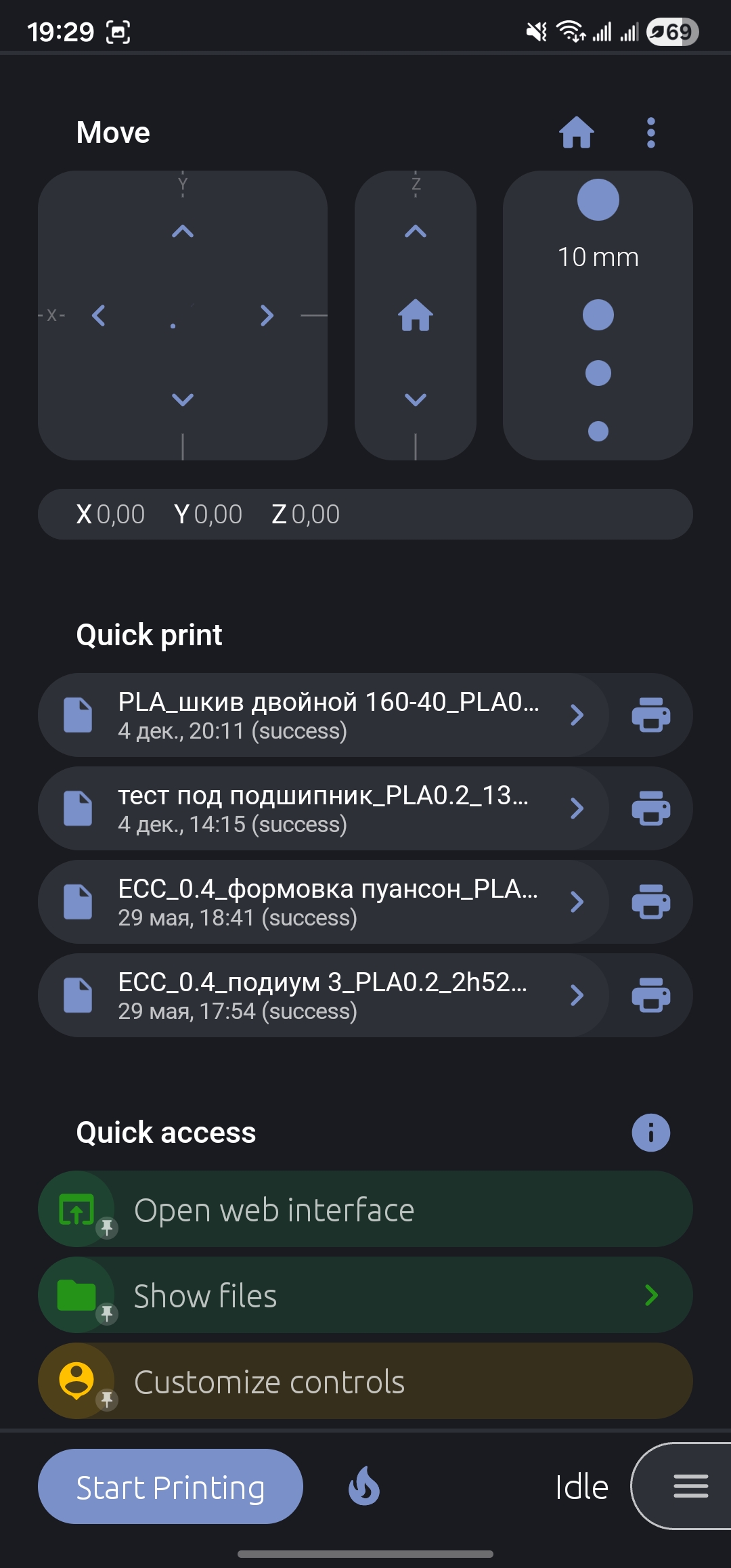Show files list
This screenshot has height=1568, width=731.
click(x=365, y=1296)
